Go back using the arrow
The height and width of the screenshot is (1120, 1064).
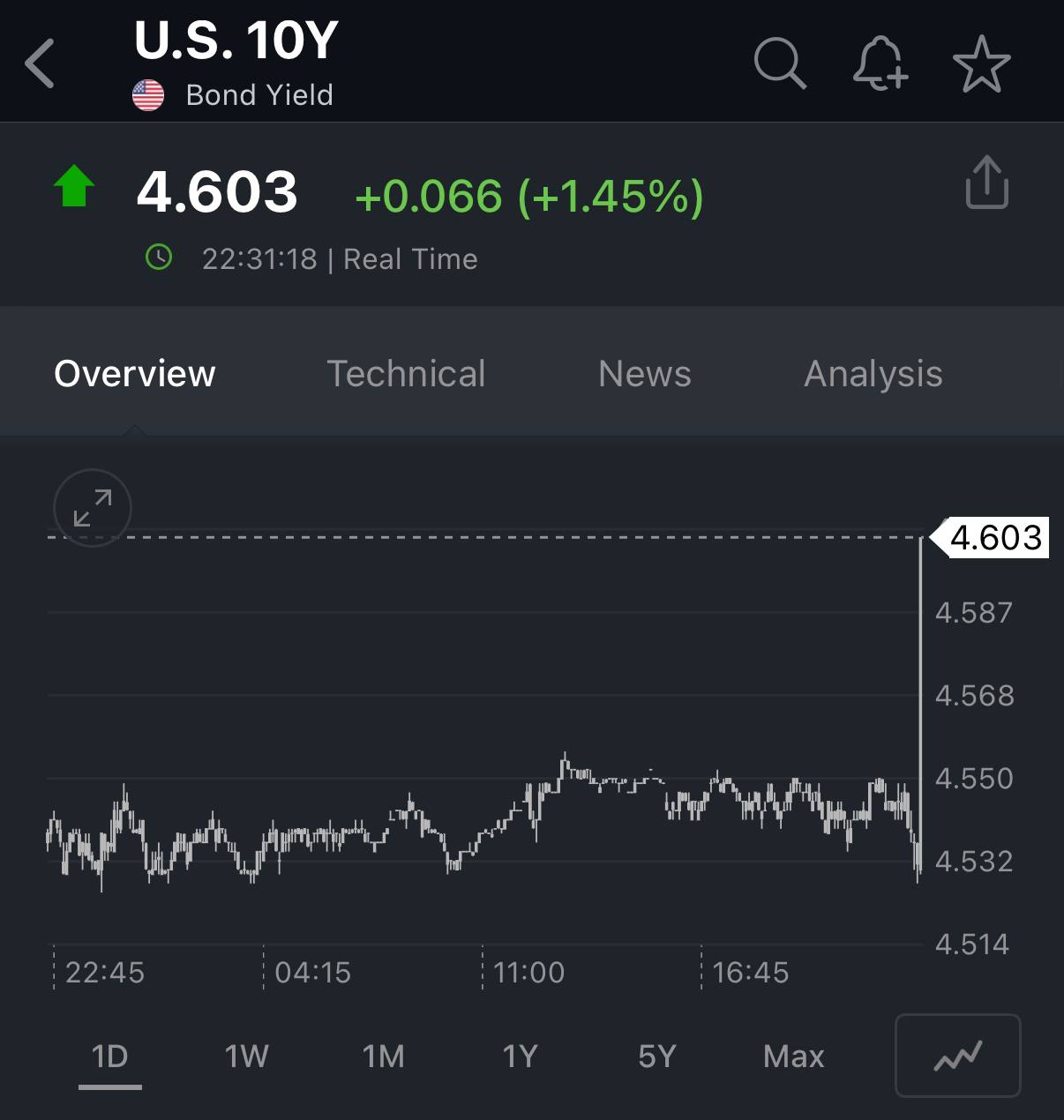[41, 63]
